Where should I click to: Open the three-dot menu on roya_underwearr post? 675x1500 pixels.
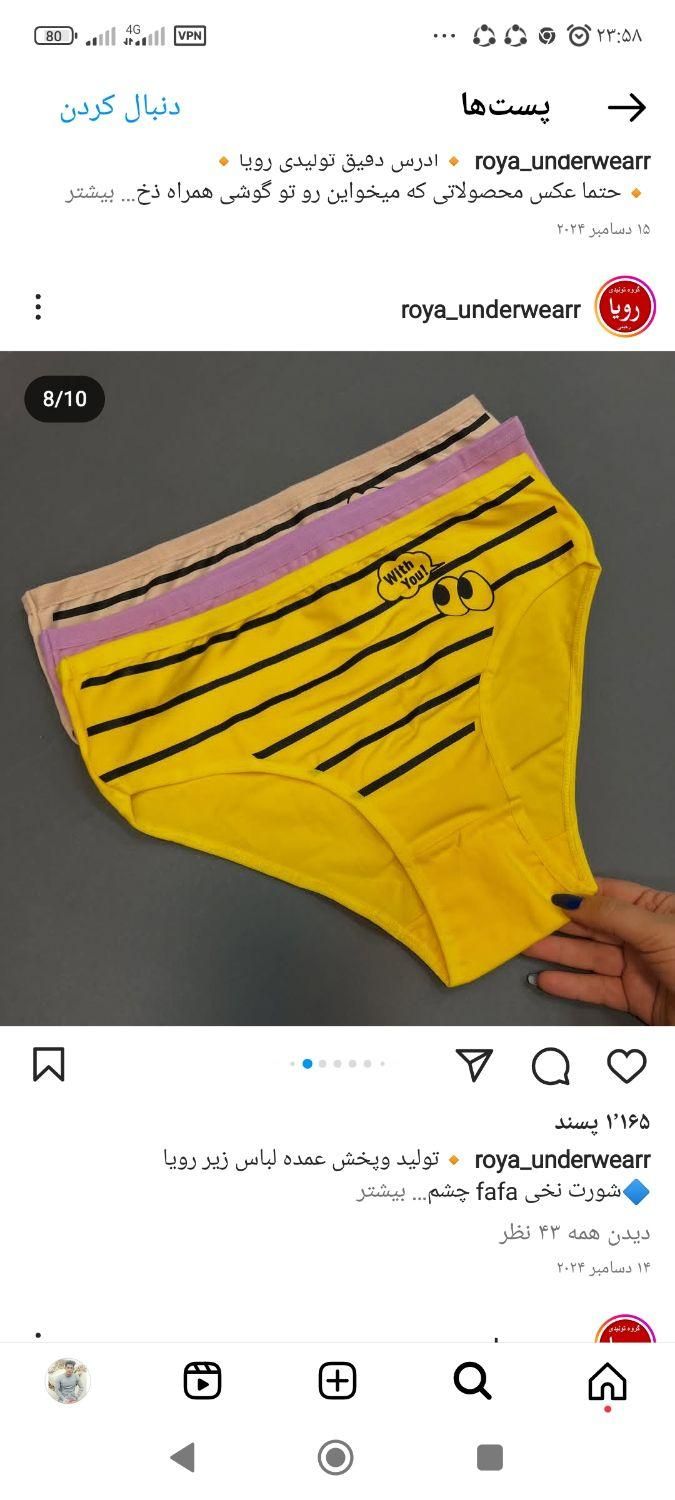pos(38,307)
